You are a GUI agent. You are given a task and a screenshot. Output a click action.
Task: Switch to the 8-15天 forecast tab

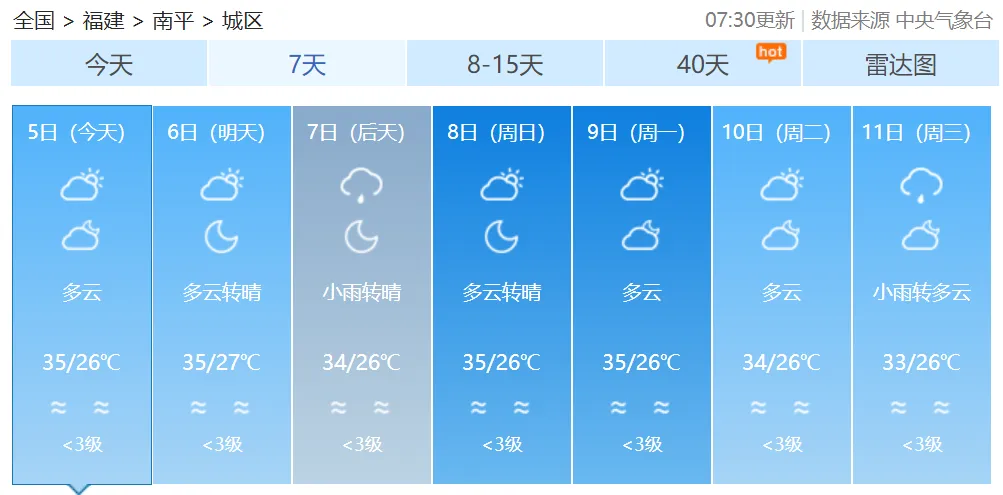click(x=505, y=65)
